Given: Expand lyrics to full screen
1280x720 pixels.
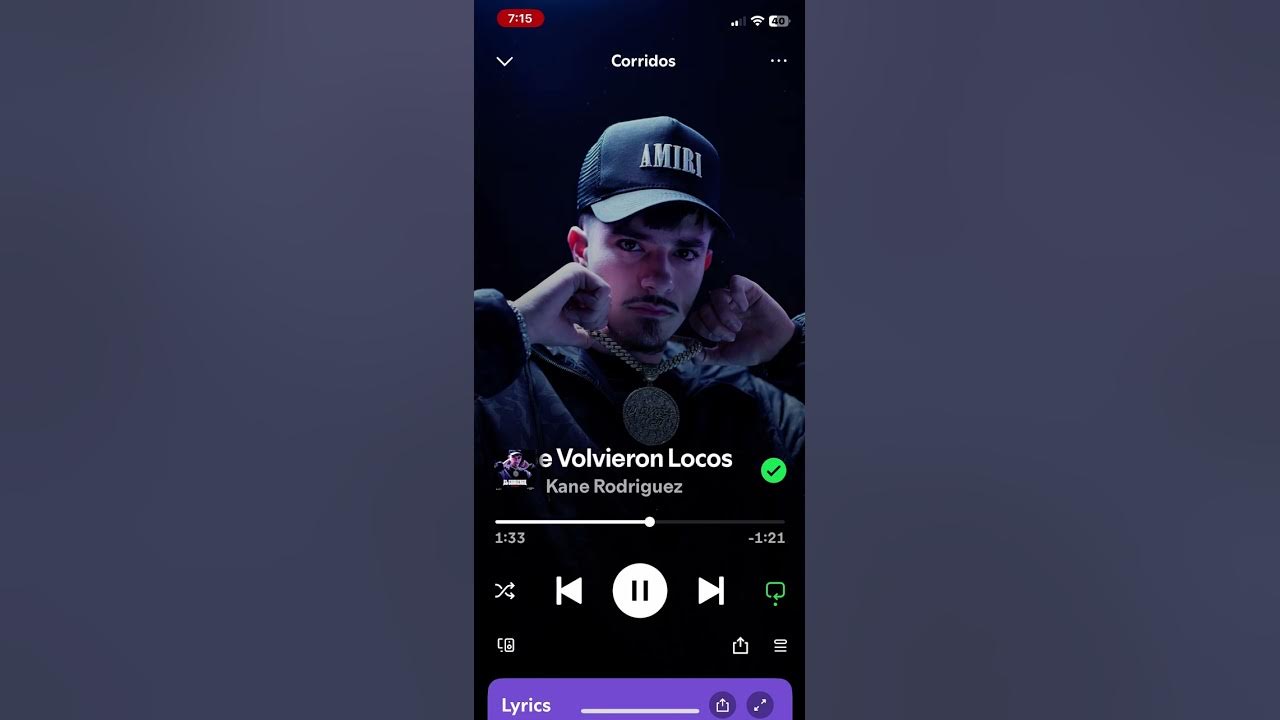Looking at the screenshot, I should coord(760,705).
